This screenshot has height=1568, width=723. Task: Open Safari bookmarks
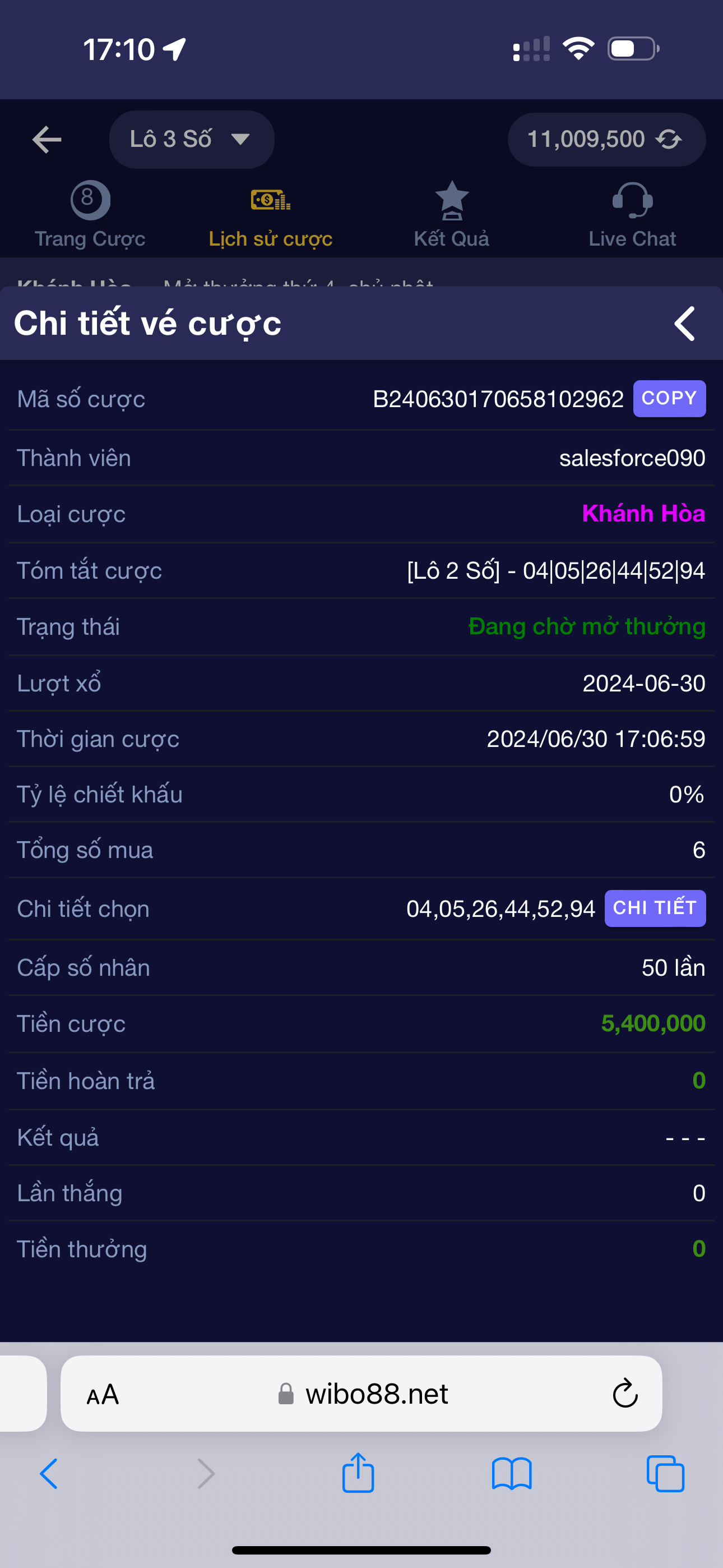[x=511, y=1474]
